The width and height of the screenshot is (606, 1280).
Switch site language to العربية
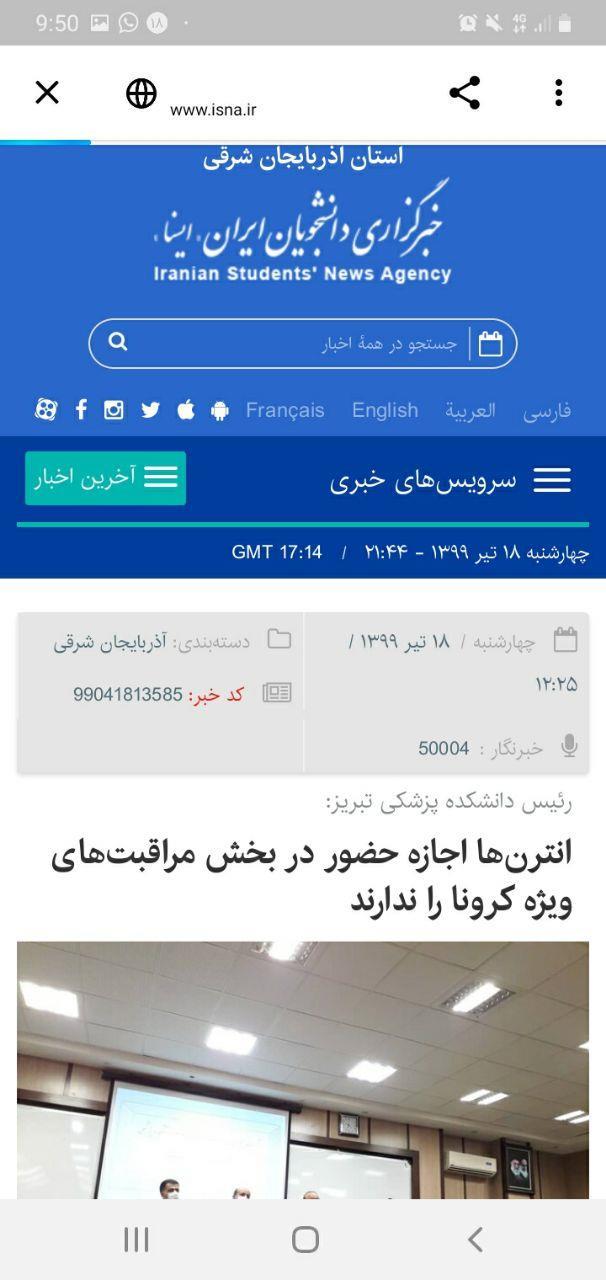click(x=470, y=411)
